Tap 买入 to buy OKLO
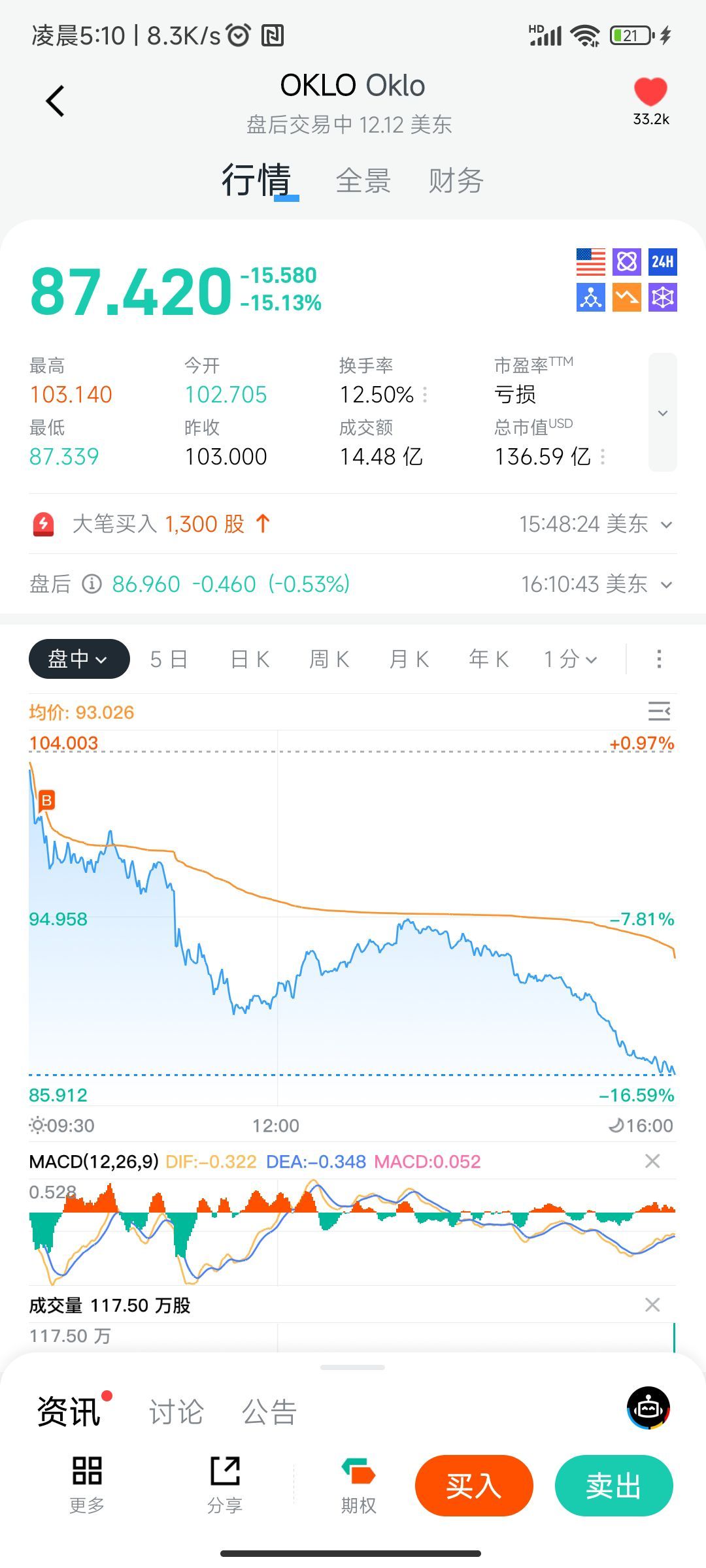 tap(474, 1486)
